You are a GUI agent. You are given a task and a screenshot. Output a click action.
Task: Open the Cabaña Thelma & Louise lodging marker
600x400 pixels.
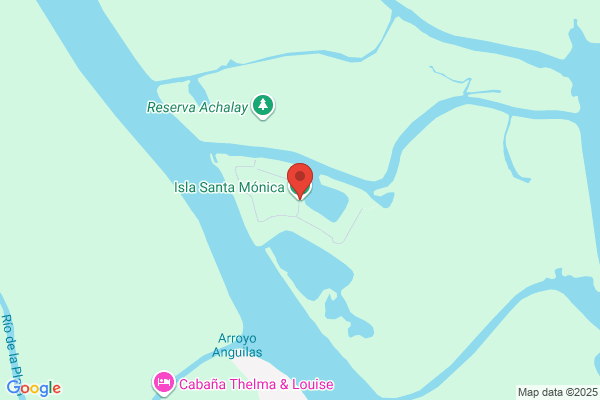click(163, 383)
